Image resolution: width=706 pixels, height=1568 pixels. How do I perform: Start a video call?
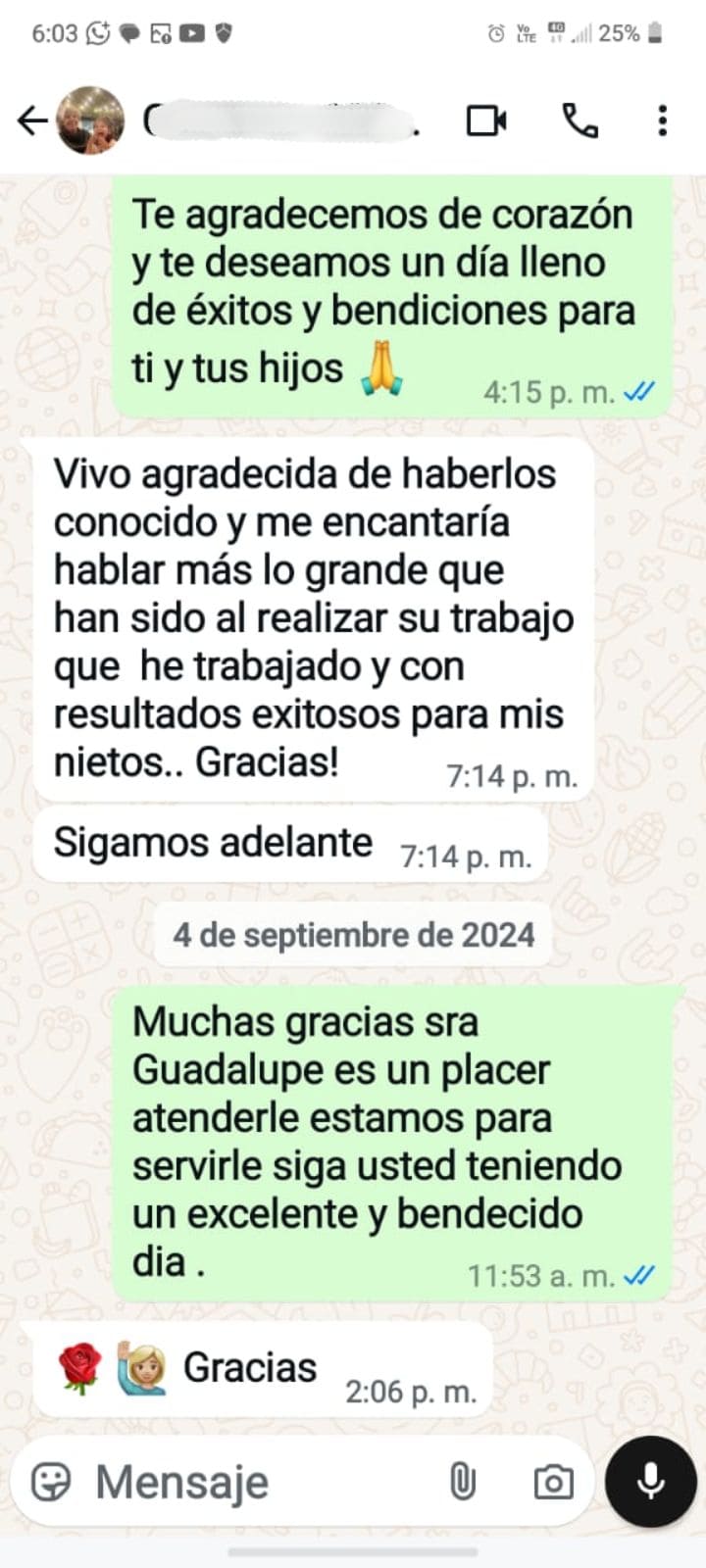click(x=486, y=121)
